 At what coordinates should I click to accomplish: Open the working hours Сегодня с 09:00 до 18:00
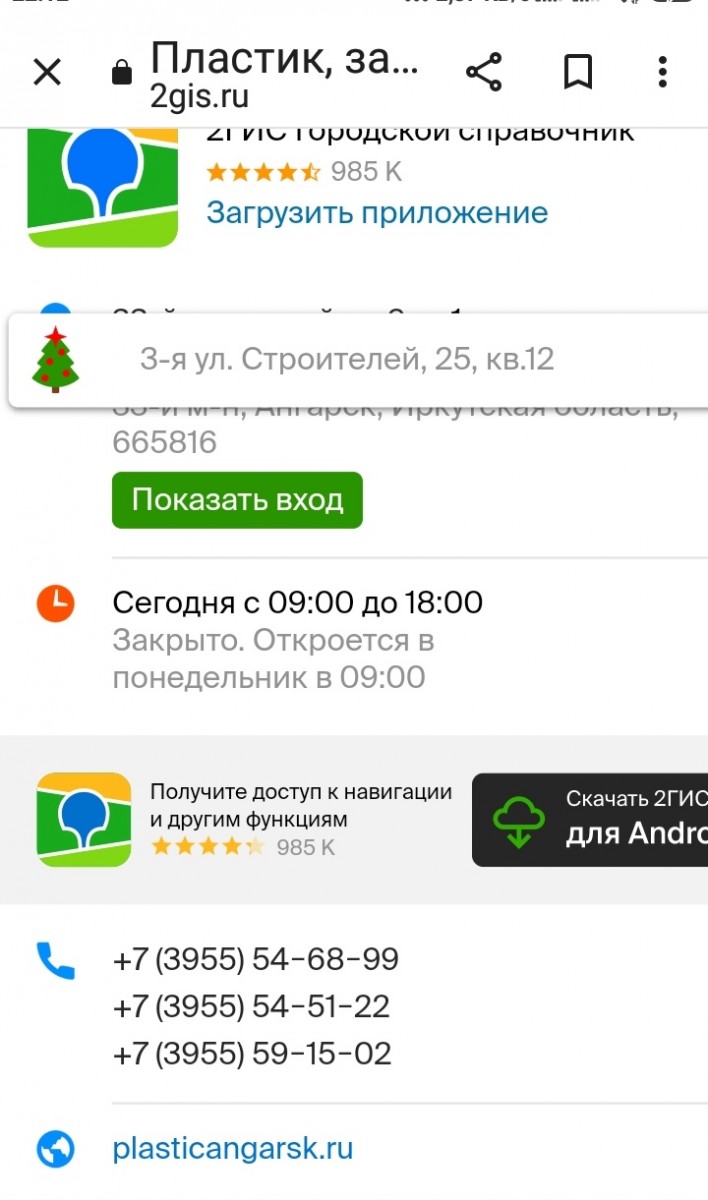(x=298, y=603)
